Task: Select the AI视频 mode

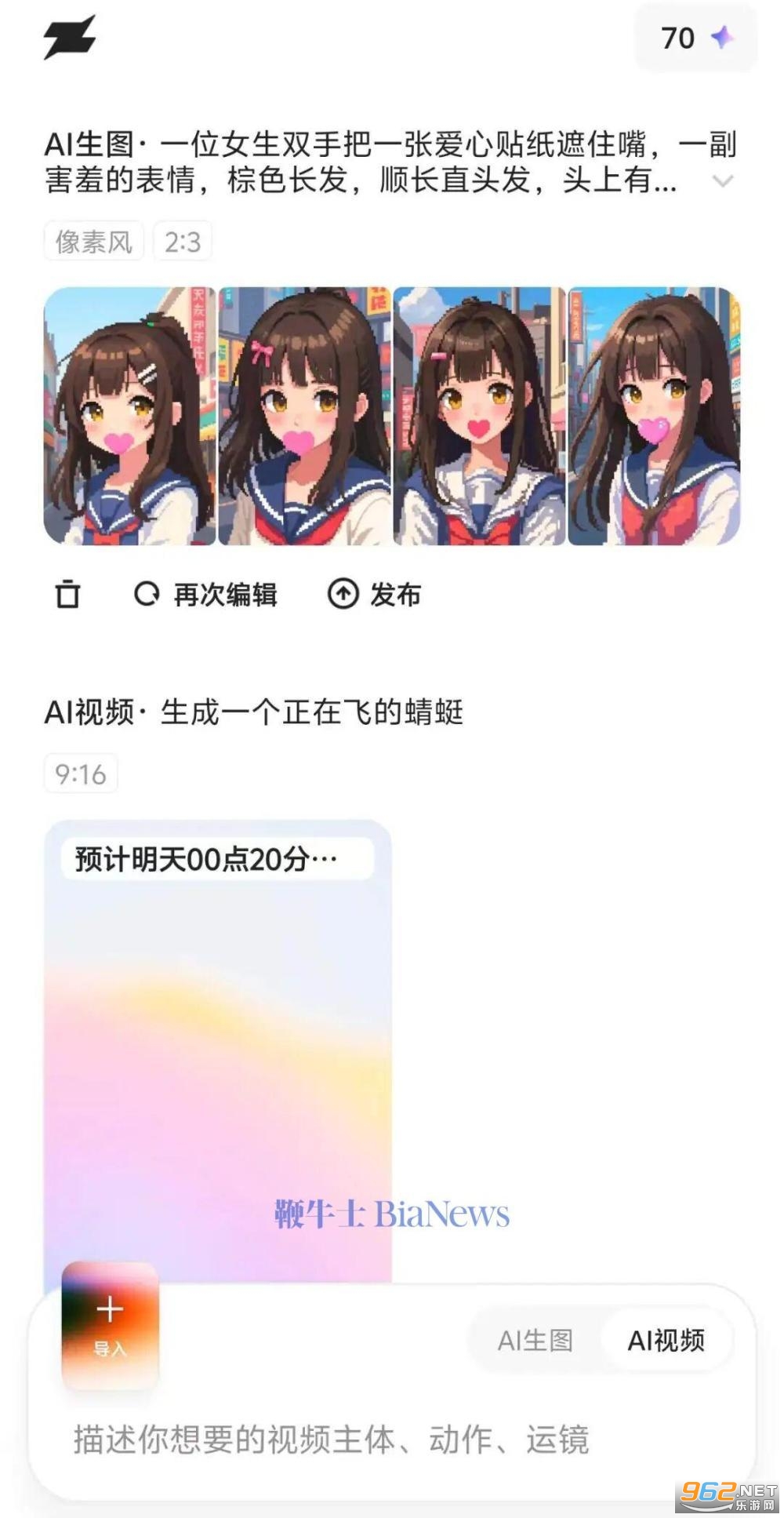Action: tap(666, 1340)
